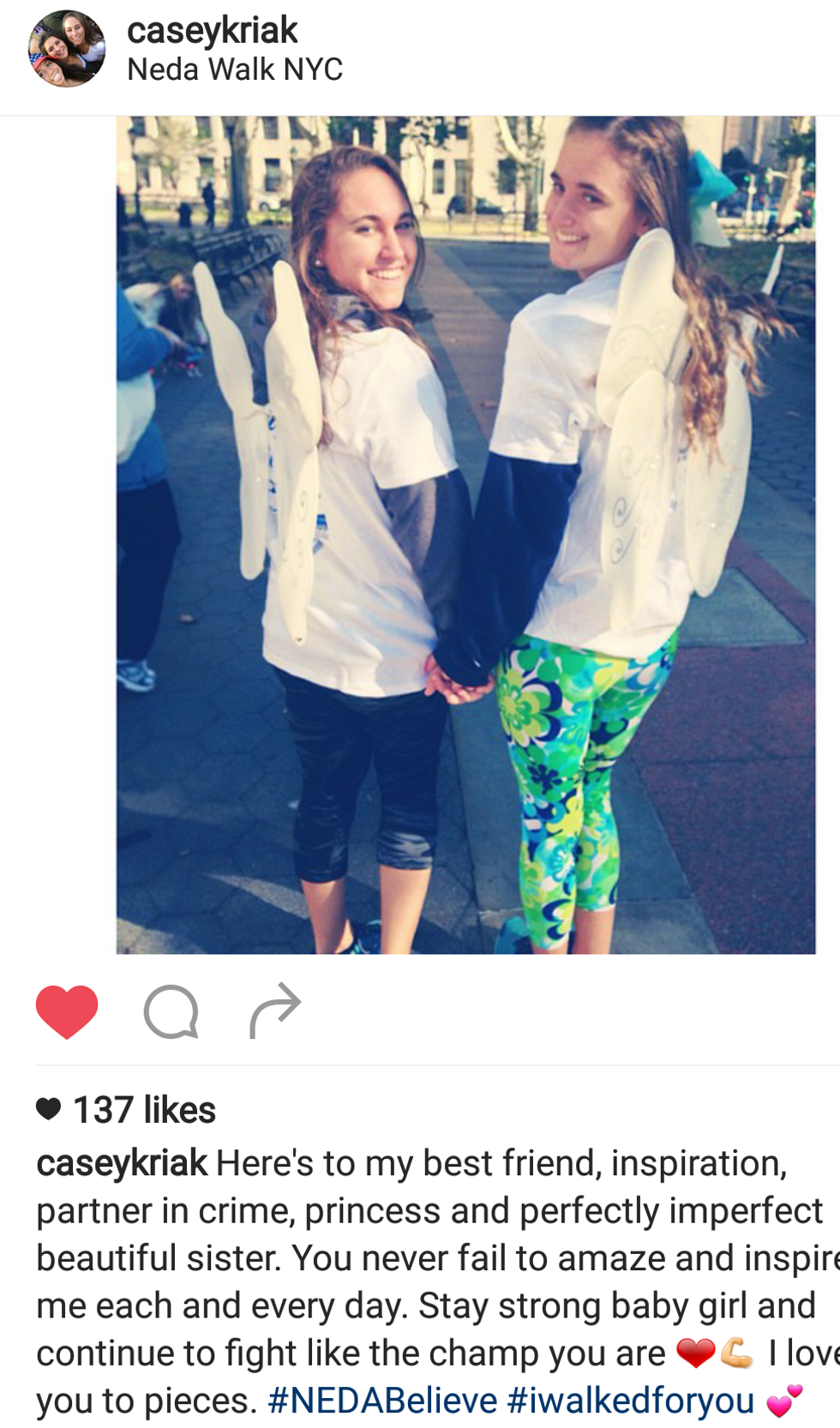Open the #iwalkedforyou hashtag
Screen dimensions: 840x1428
[x=630, y=1401]
